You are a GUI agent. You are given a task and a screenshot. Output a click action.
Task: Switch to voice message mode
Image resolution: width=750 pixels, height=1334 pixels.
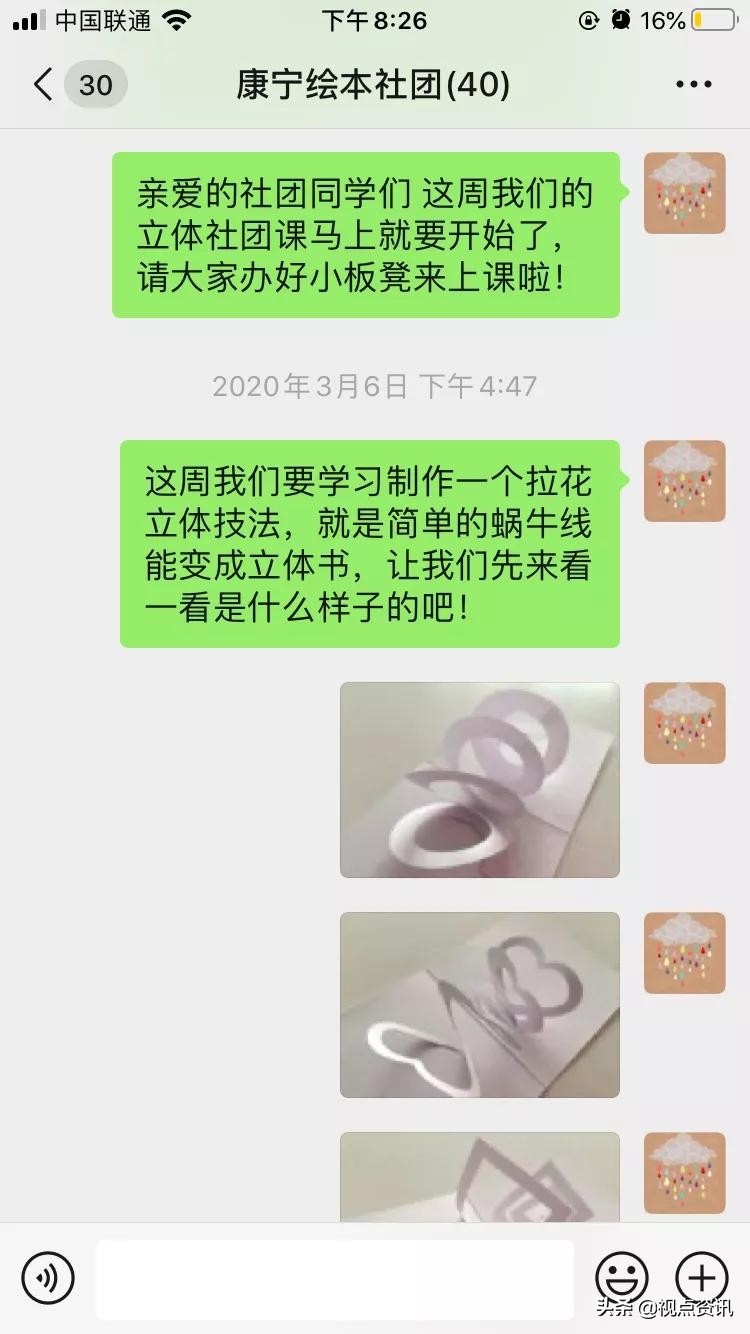[50, 1278]
